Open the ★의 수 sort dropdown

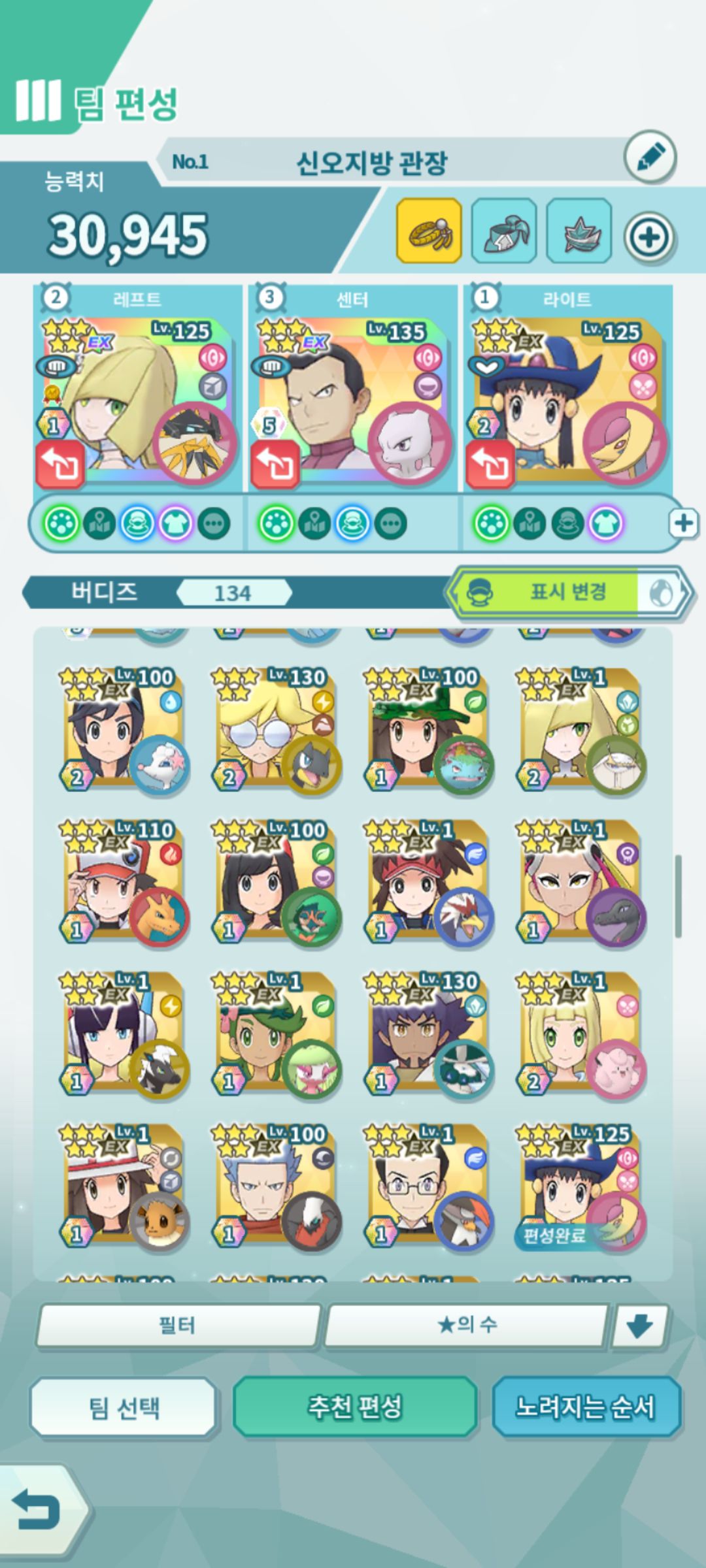(465, 1325)
